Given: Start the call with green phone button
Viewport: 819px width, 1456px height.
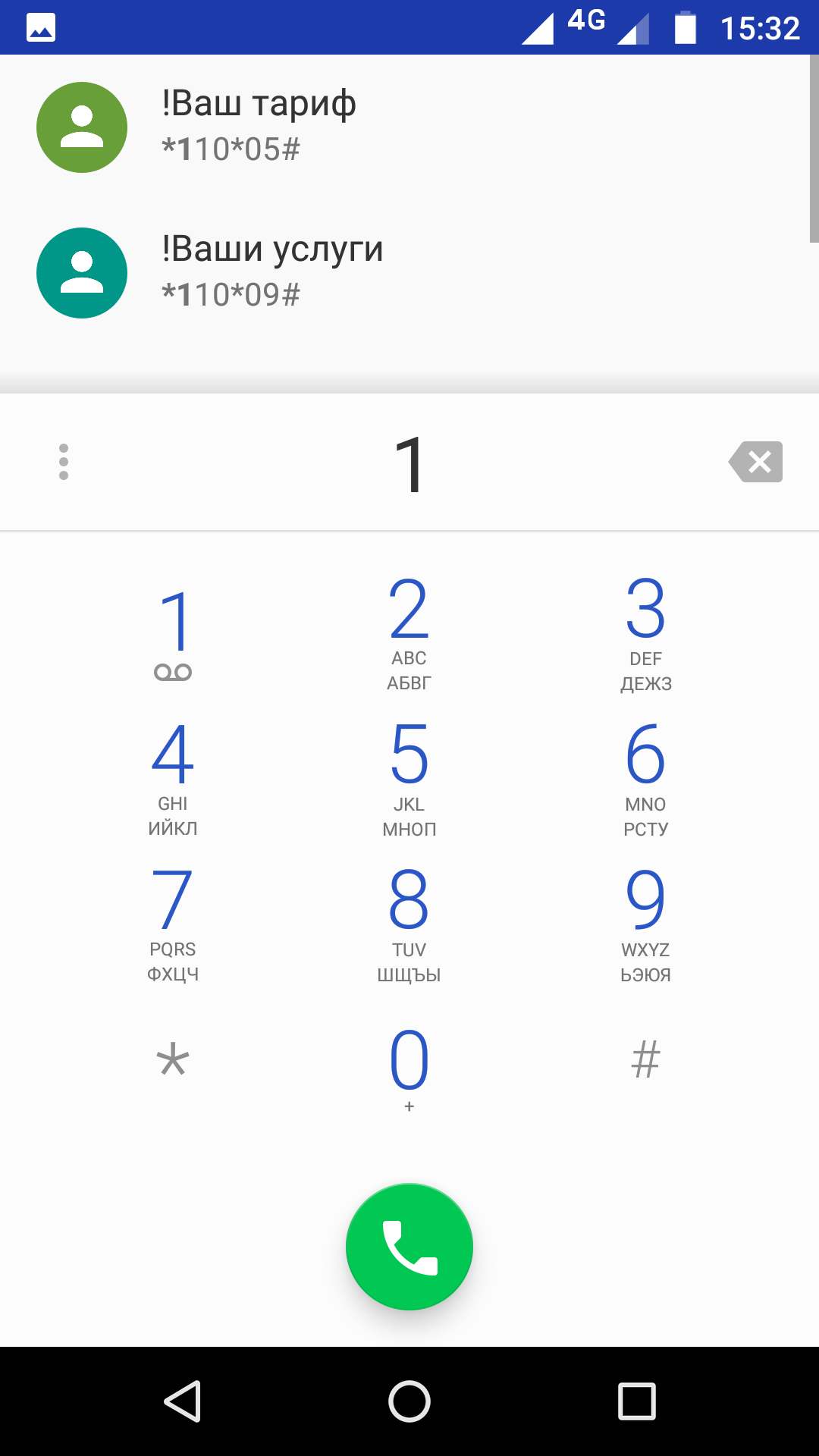Looking at the screenshot, I should pos(409,1247).
